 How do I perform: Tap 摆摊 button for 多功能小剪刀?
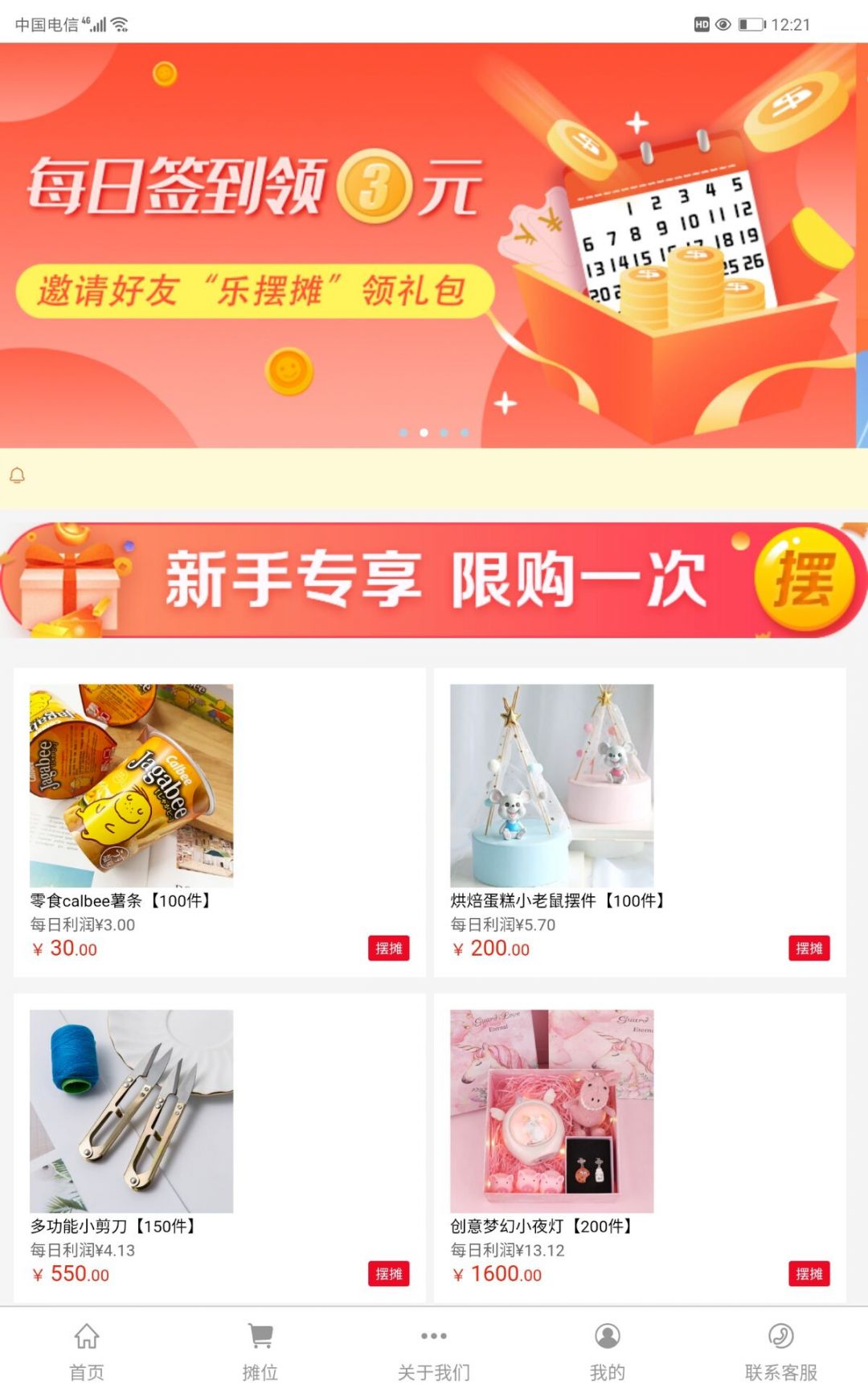click(389, 1274)
